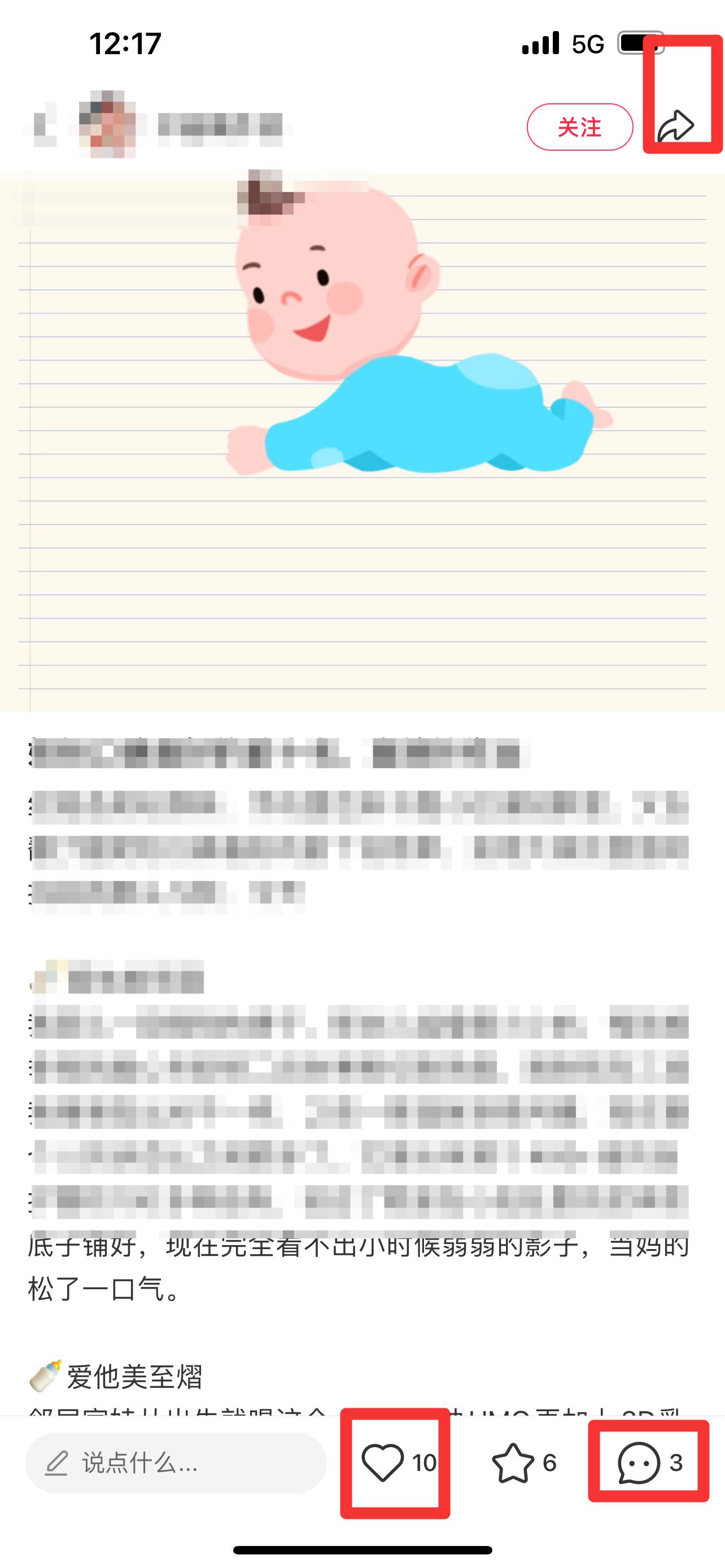The width and height of the screenshot is (725, 1568).
Task: Save the post using the star icon
Action: tap(513, 1462)
